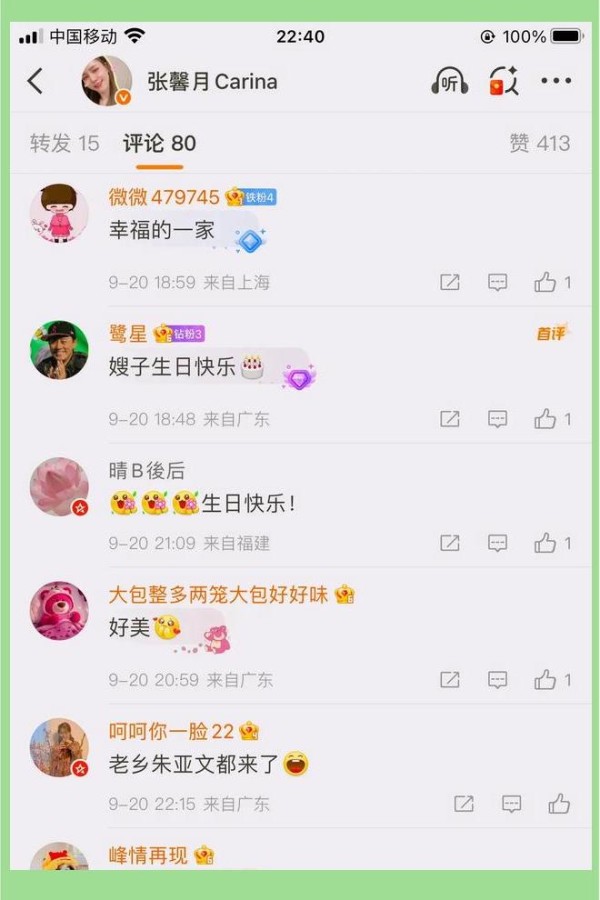Open the red envelope icon in header
The image size is (600, 900).
pos(503,81)
